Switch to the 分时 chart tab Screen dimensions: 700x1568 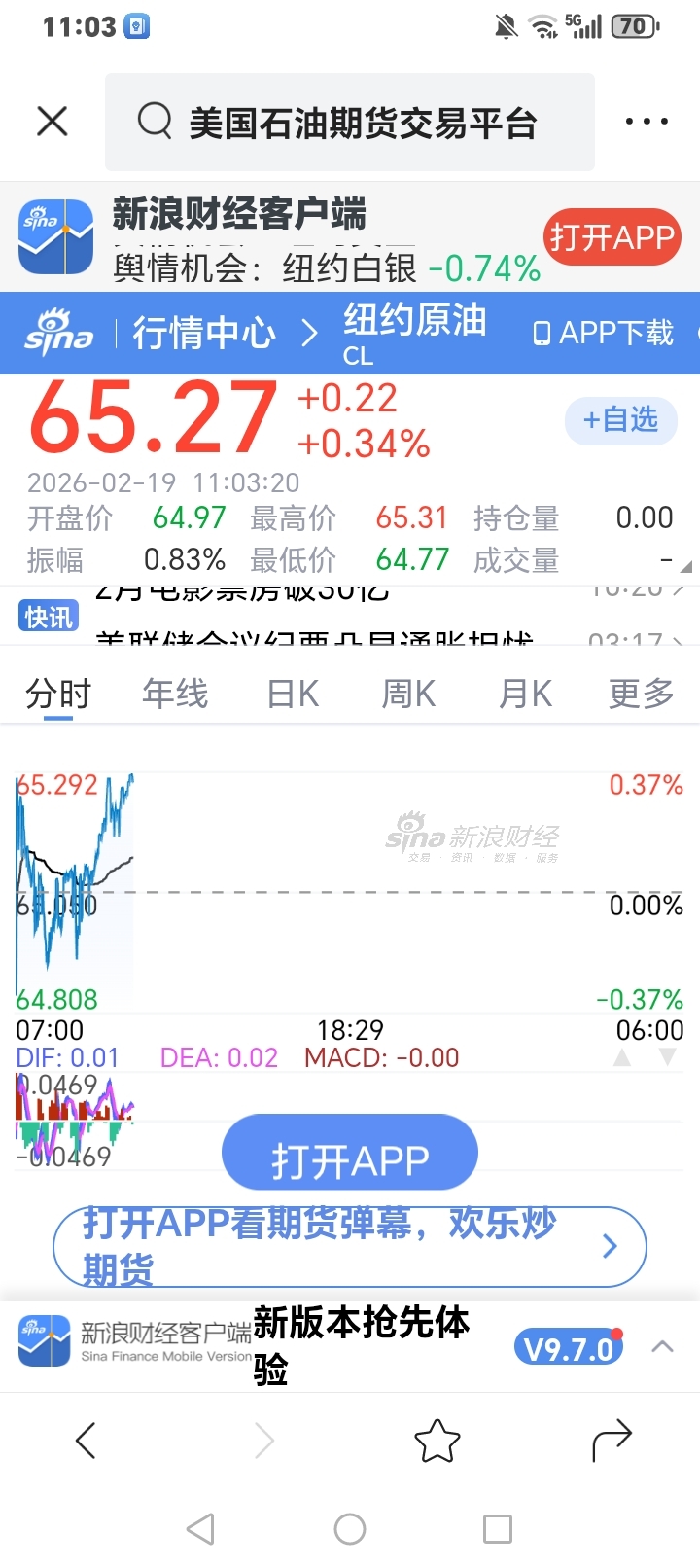(58, 695)
